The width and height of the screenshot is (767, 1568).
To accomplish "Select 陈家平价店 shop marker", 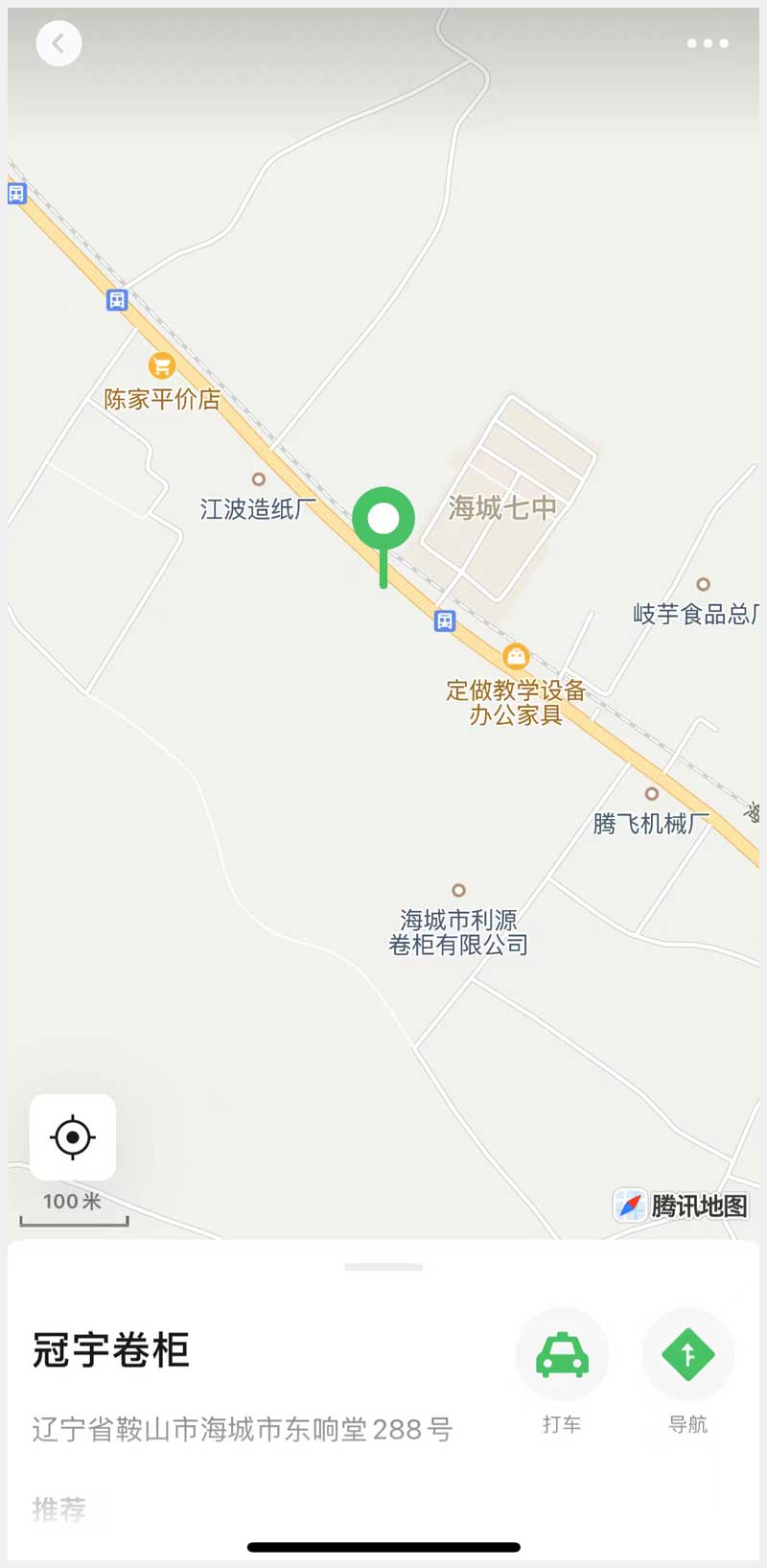I will pos(162,365).
